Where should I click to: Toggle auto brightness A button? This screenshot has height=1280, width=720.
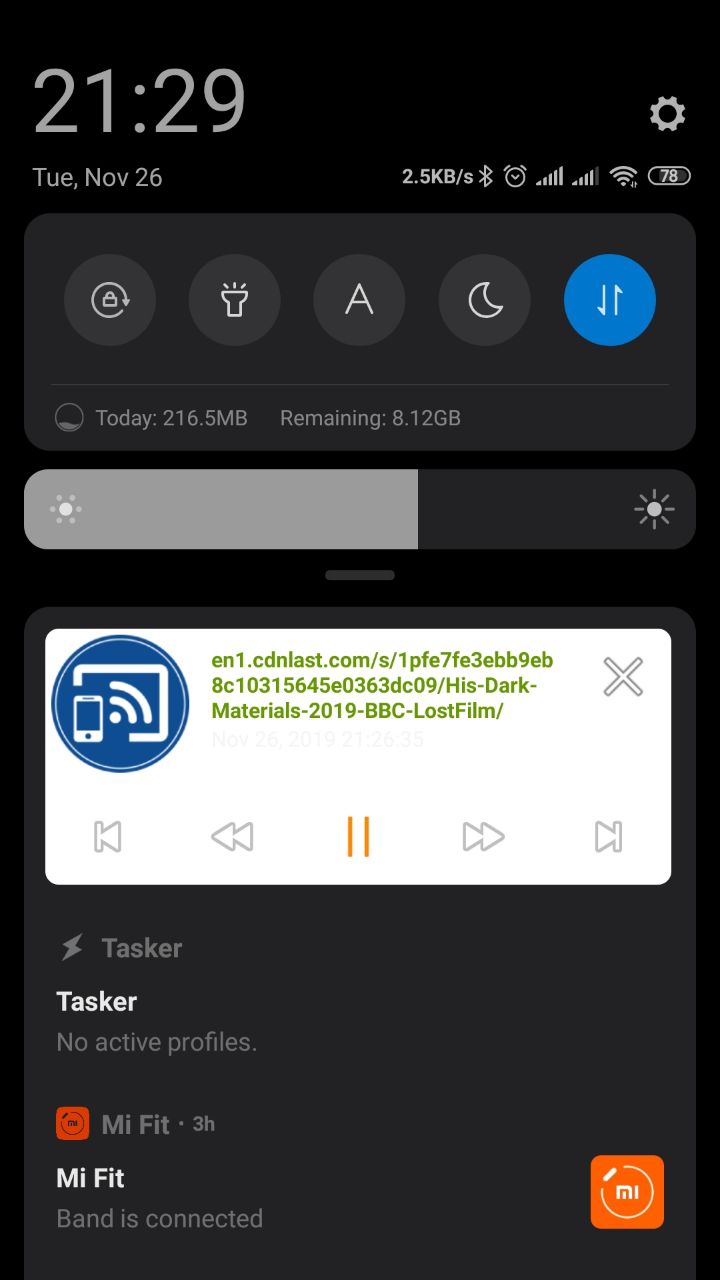360,300
